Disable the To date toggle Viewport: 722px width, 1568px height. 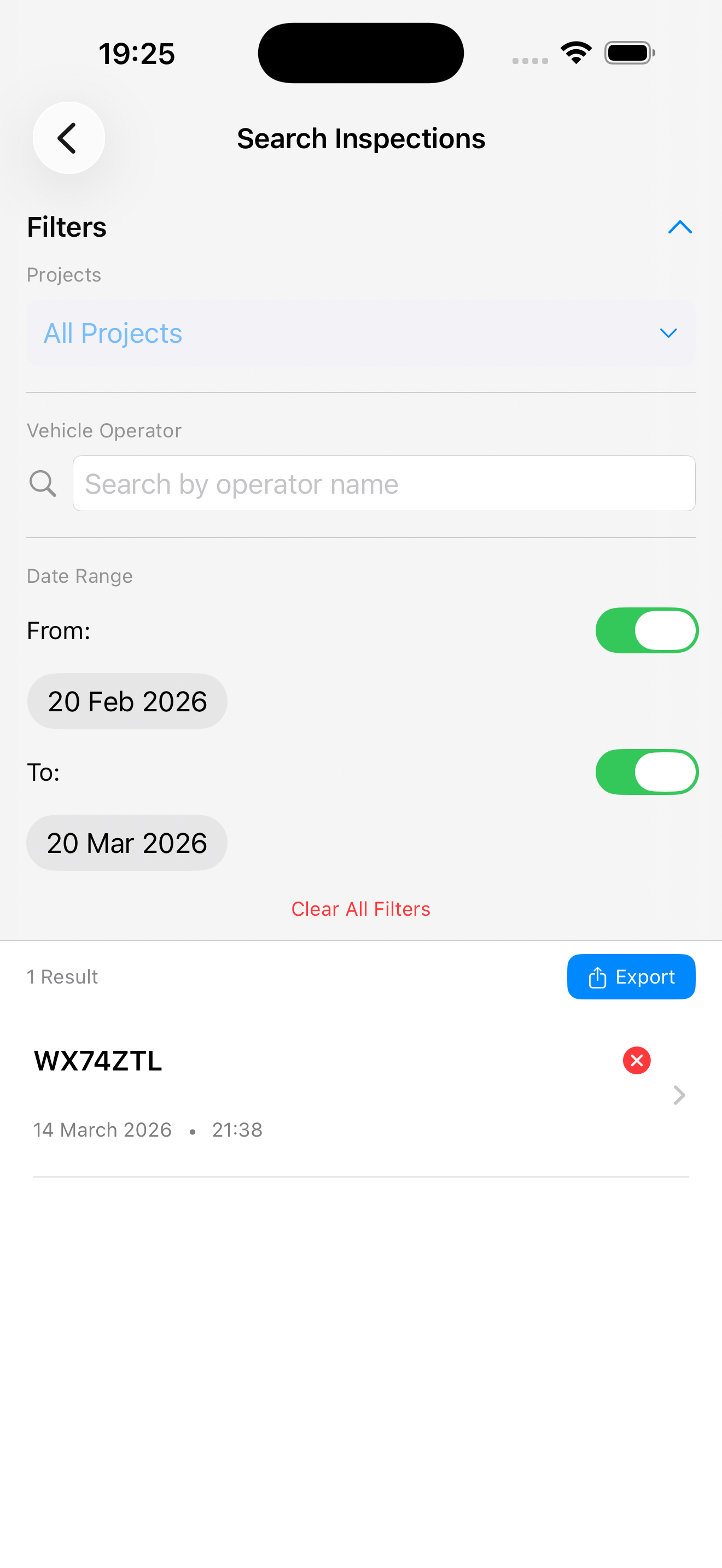pos(647,771)
